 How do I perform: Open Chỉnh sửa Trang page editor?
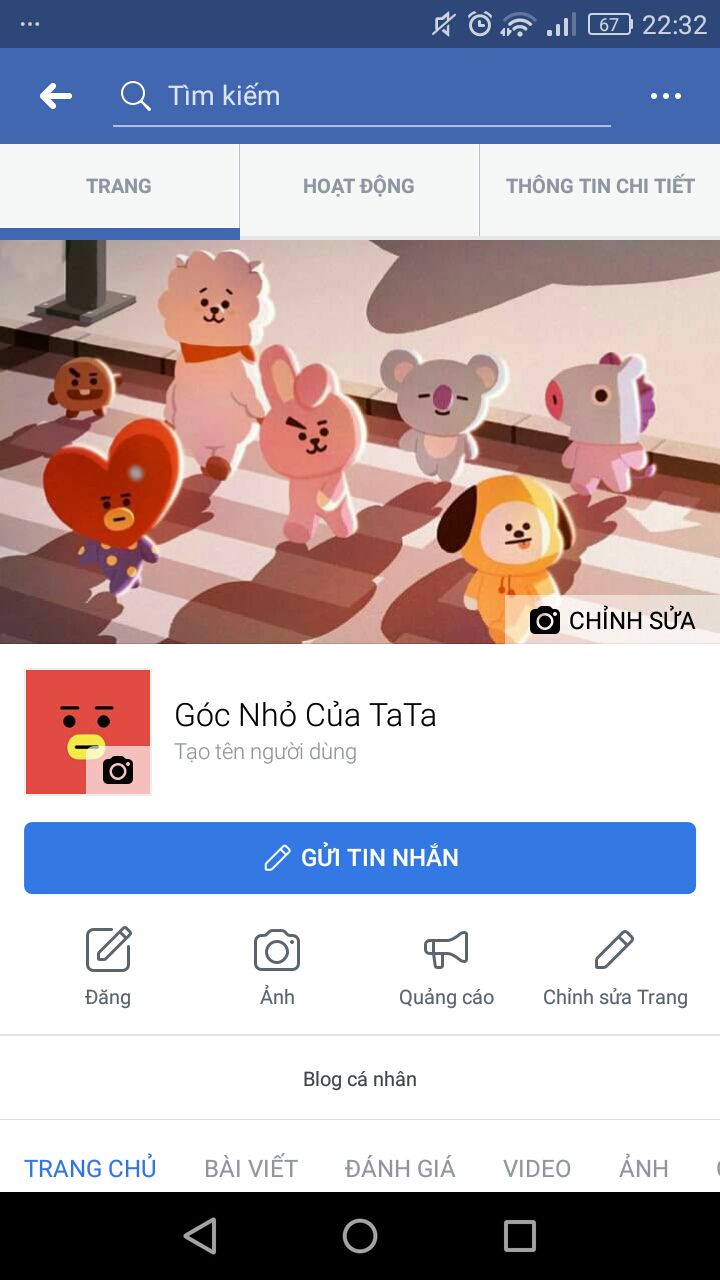pos(615,965)
